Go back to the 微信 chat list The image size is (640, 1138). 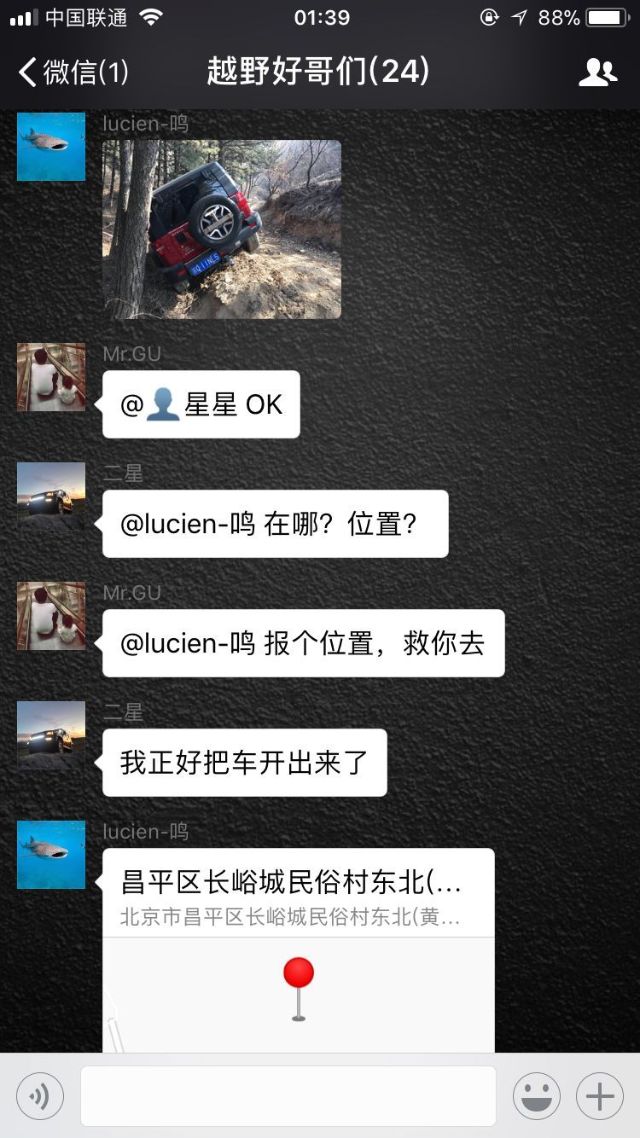(x=72, y=72)
